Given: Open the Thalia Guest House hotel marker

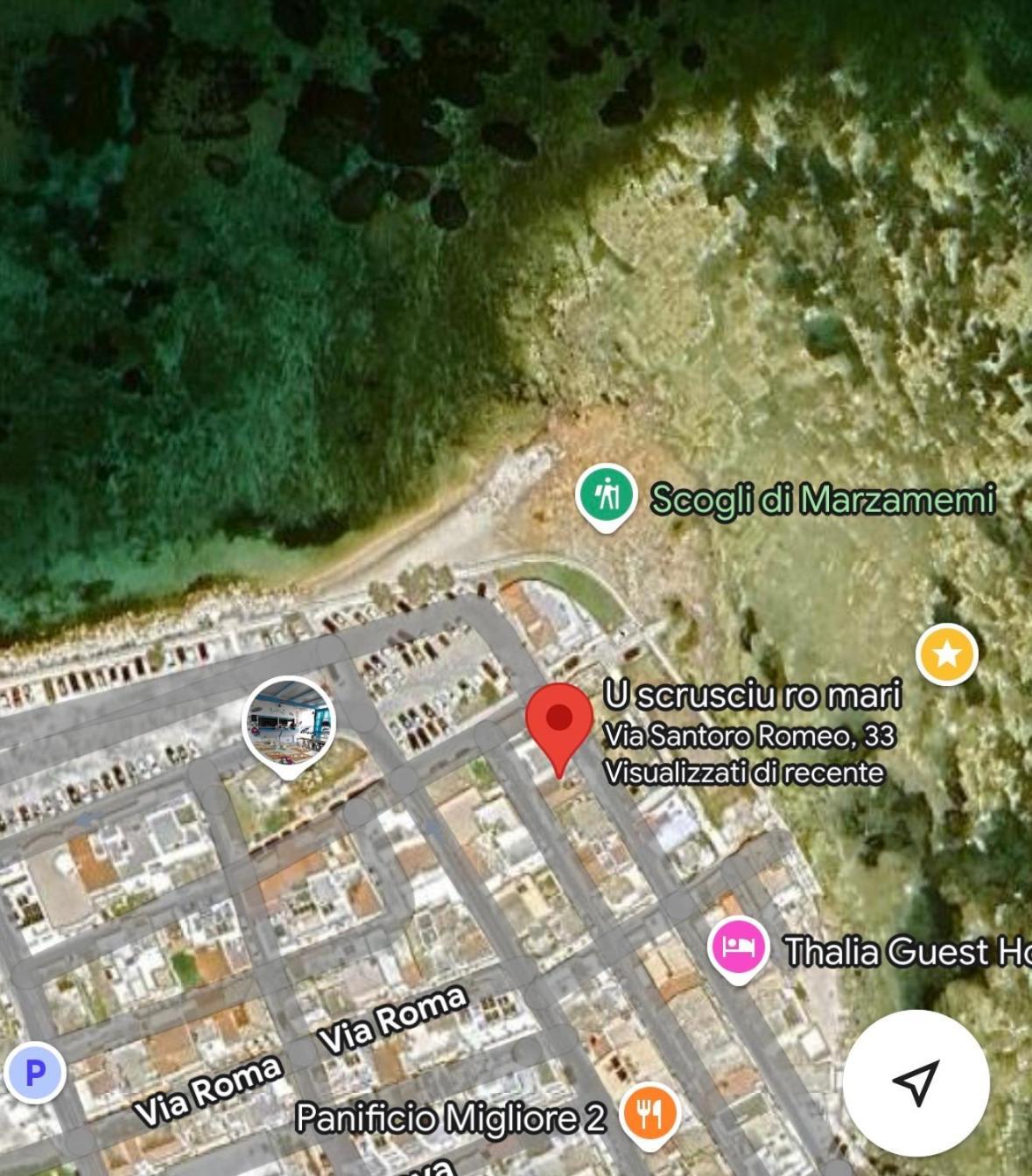Looking at the screenshot, I should [738, 948].
